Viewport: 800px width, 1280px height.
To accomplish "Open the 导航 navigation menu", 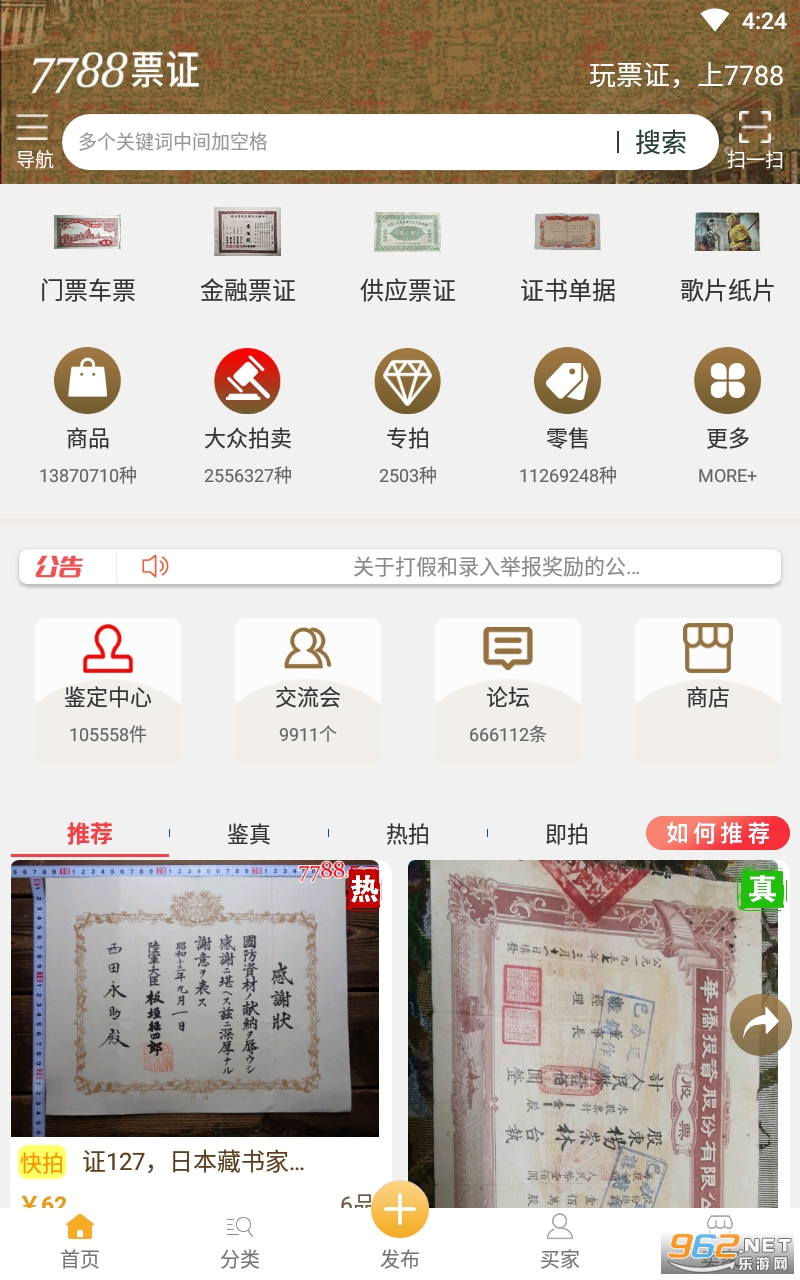I will 33,141.
